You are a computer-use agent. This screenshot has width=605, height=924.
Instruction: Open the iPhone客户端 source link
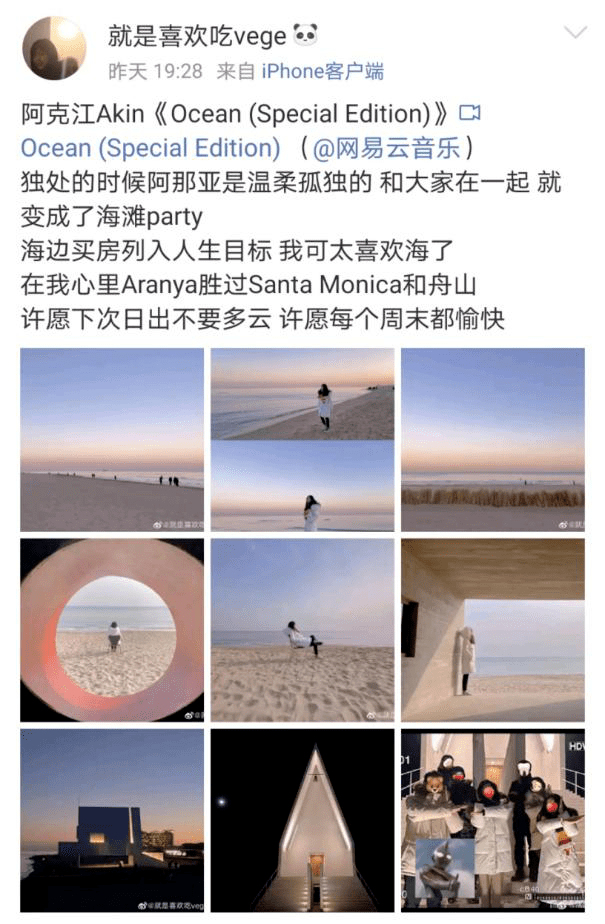coord(322,72)
